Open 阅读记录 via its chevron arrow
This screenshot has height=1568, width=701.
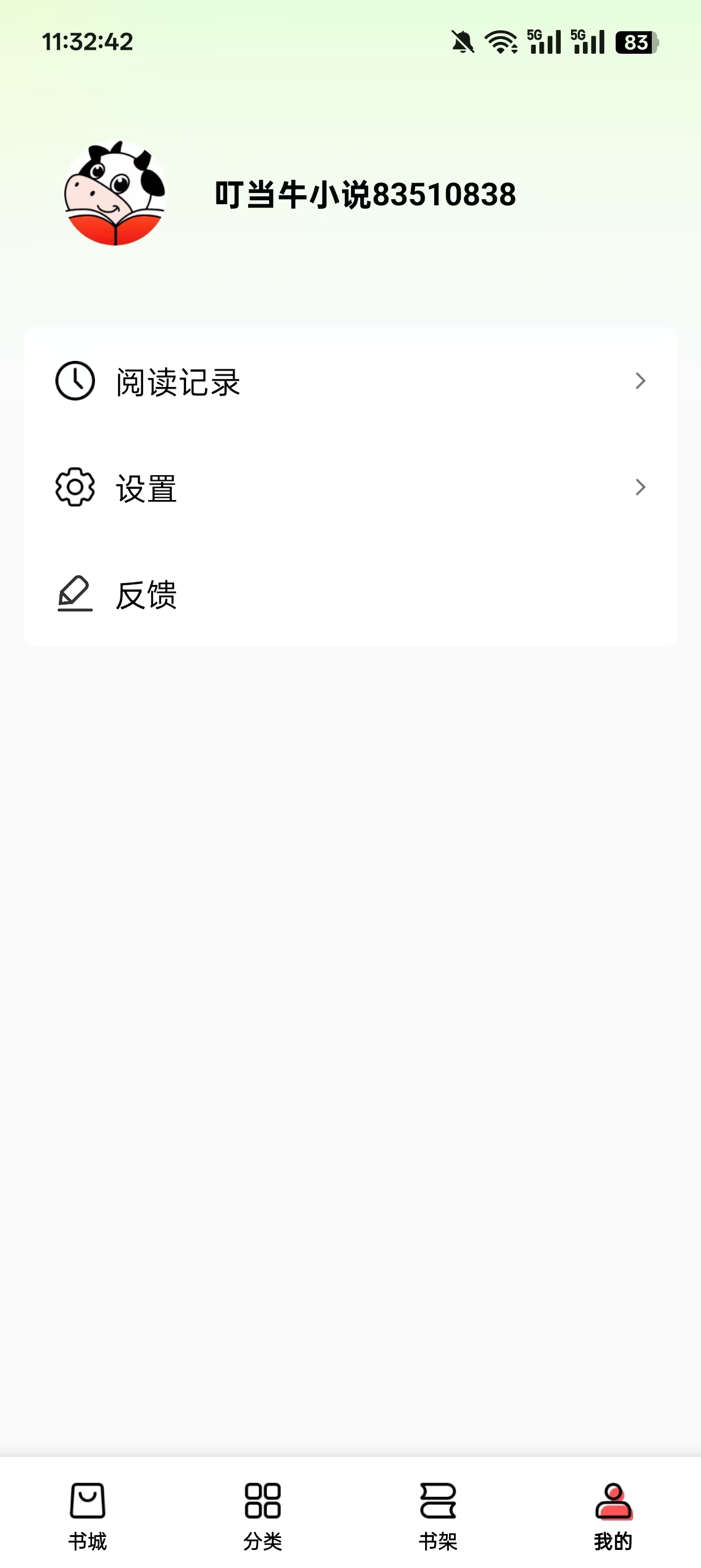point(642,381)
